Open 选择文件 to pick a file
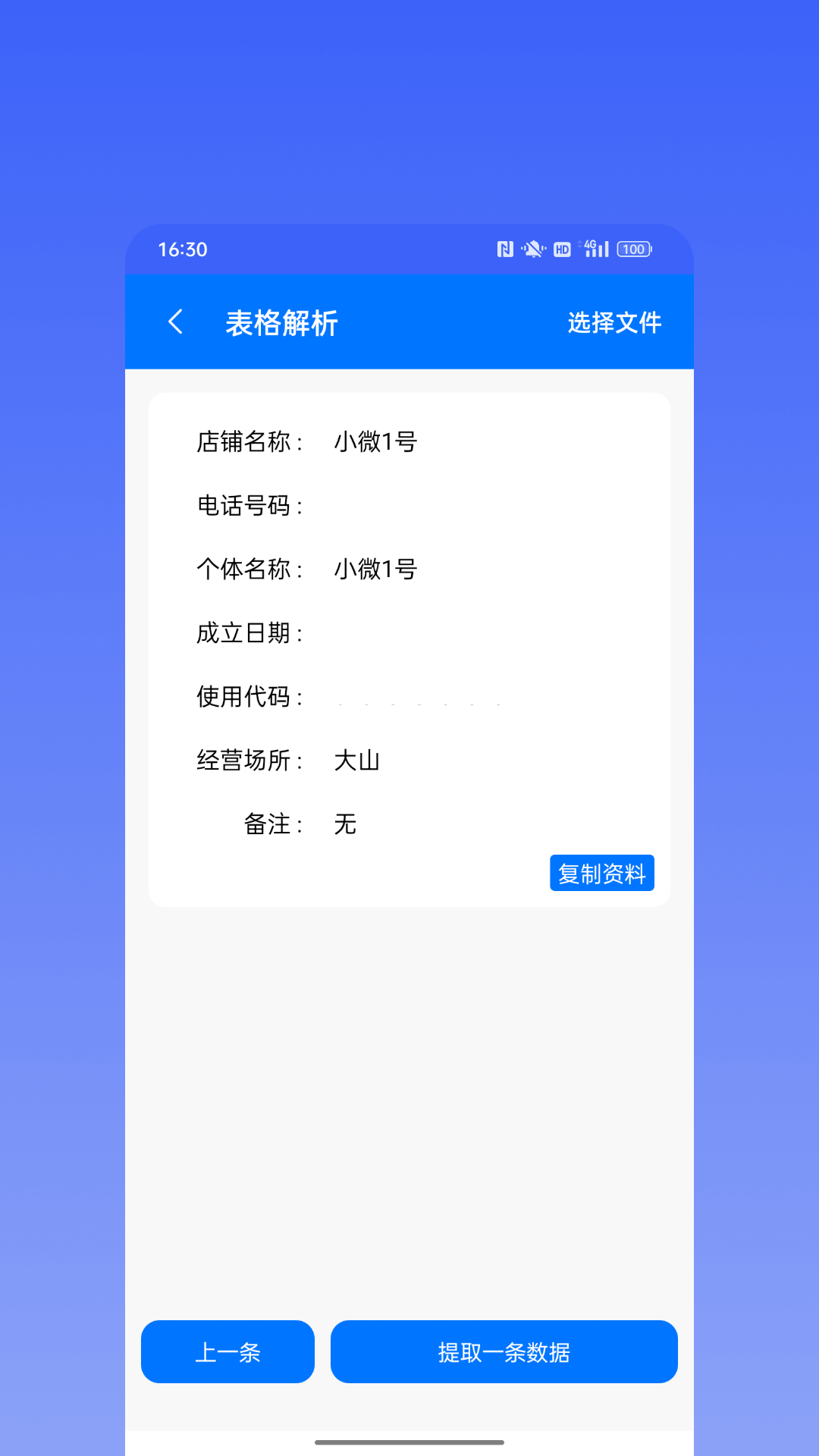This screenshot has width=819, height=1456. click(613, 322)
